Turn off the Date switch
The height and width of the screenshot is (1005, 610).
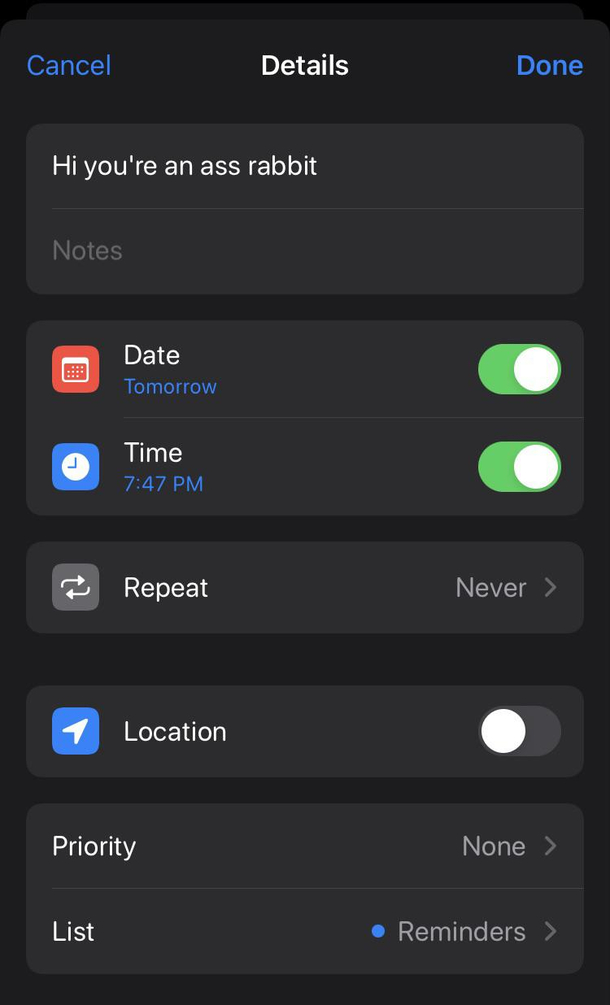(519, 369)
